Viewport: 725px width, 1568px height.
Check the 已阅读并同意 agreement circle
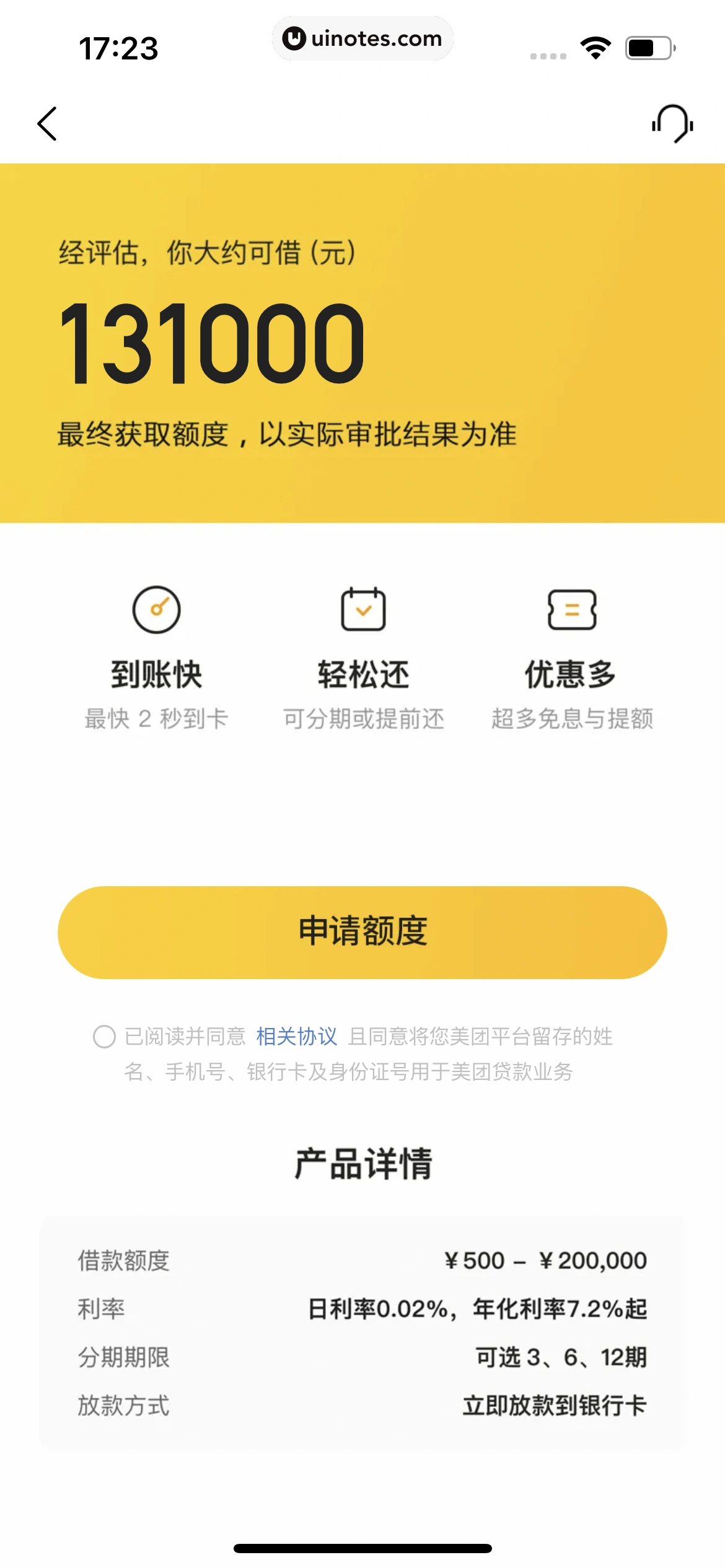pos(104,1036)
